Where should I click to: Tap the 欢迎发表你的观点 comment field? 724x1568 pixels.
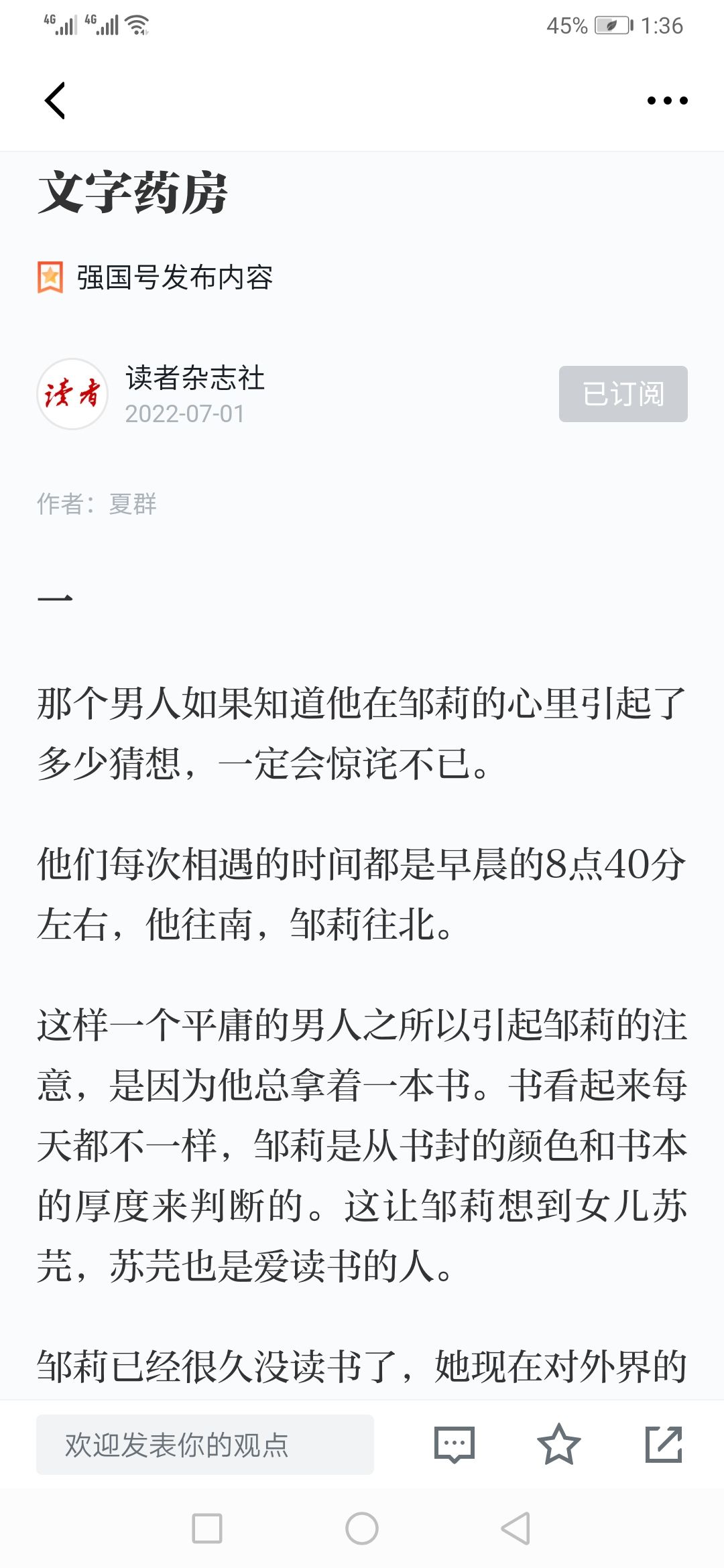[x=205, y=1444]
